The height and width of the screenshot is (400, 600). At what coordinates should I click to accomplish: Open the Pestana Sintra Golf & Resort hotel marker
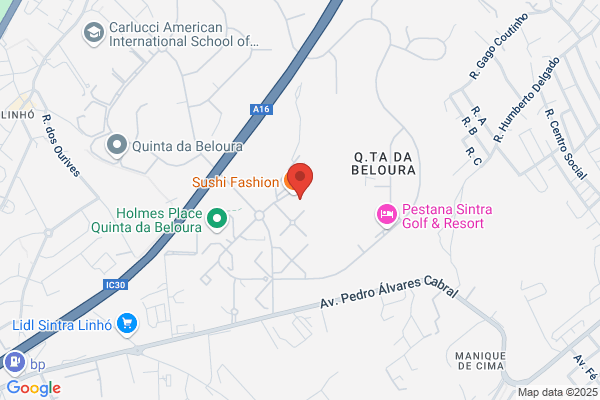tap(386, 216)
